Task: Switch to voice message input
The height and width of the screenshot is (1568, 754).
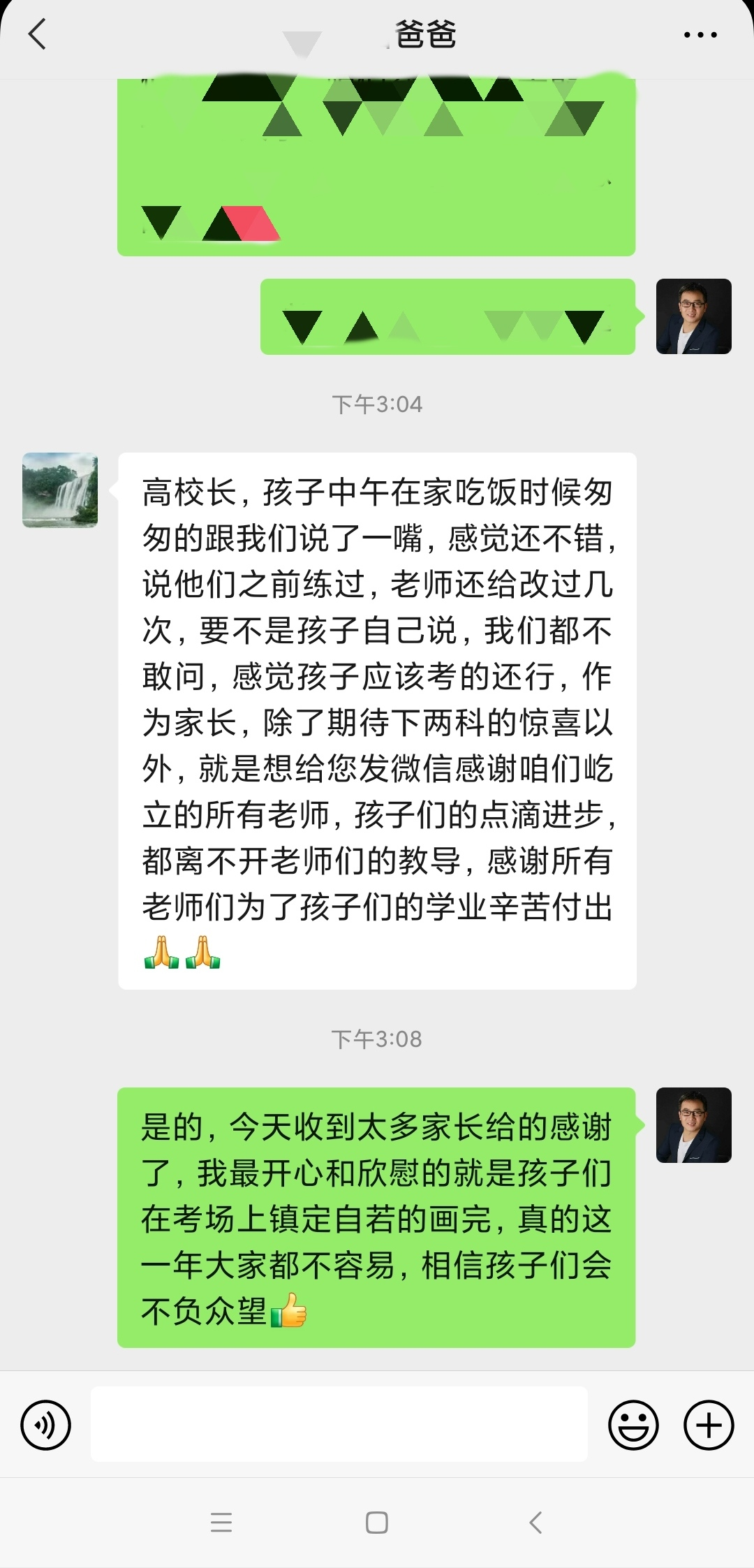Action: (45, 1425)
